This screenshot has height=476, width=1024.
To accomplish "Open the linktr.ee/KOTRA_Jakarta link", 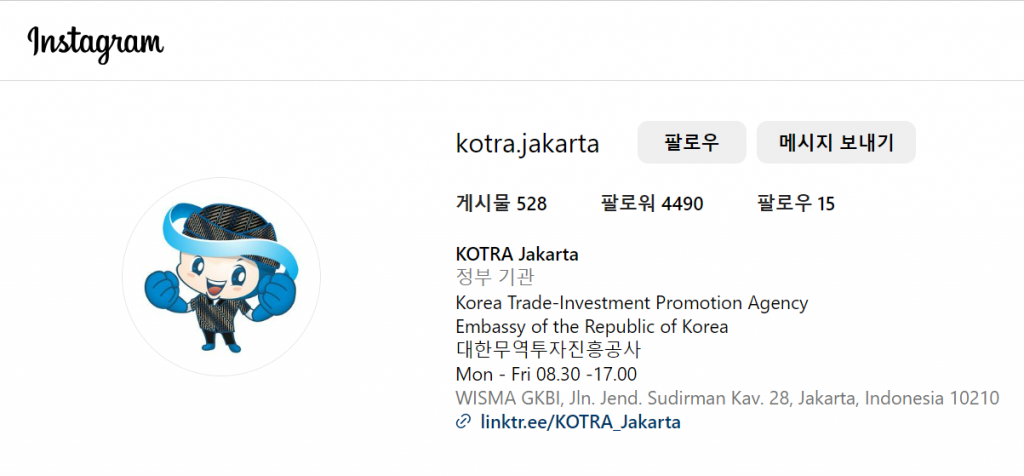I will (580, 422).
